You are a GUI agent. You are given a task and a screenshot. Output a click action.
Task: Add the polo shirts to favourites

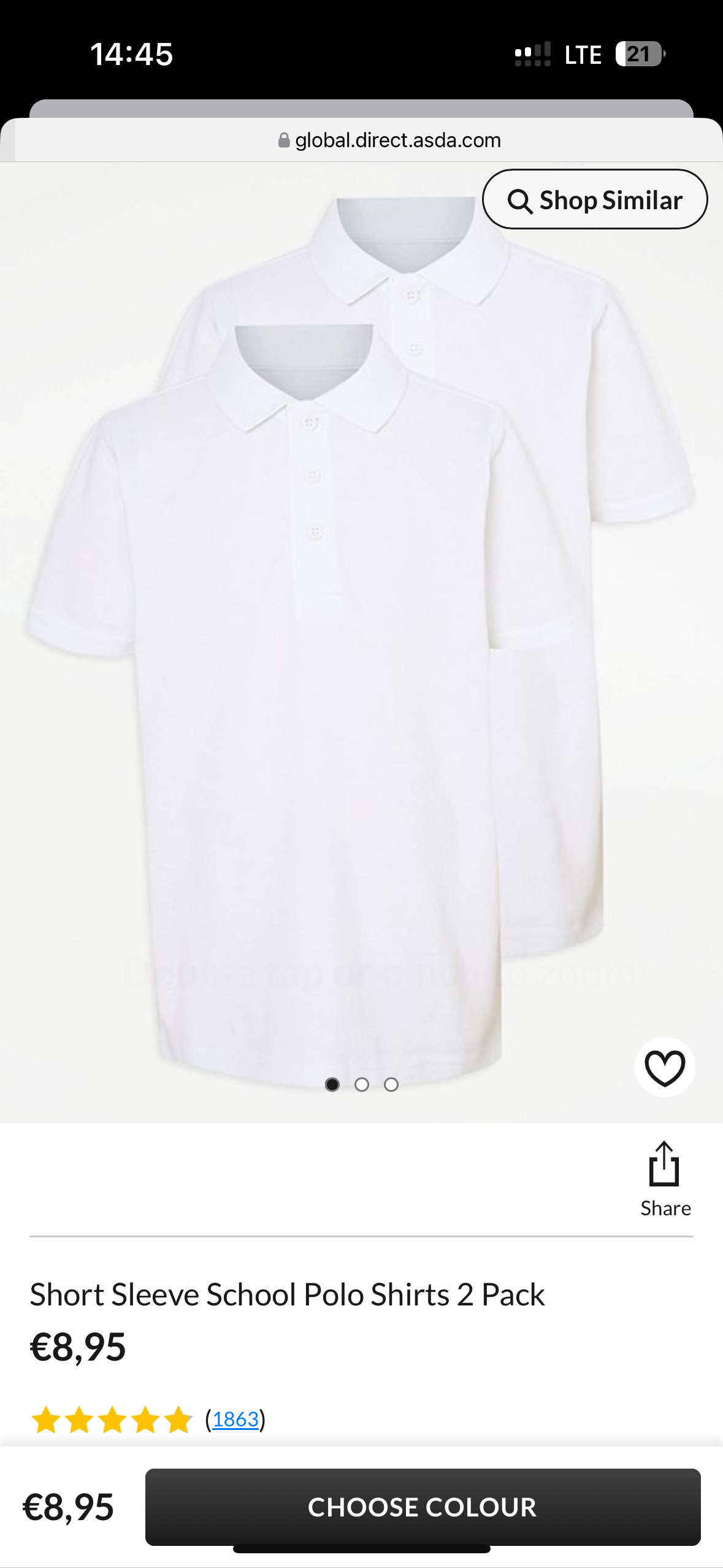[x=665, y=1067]
